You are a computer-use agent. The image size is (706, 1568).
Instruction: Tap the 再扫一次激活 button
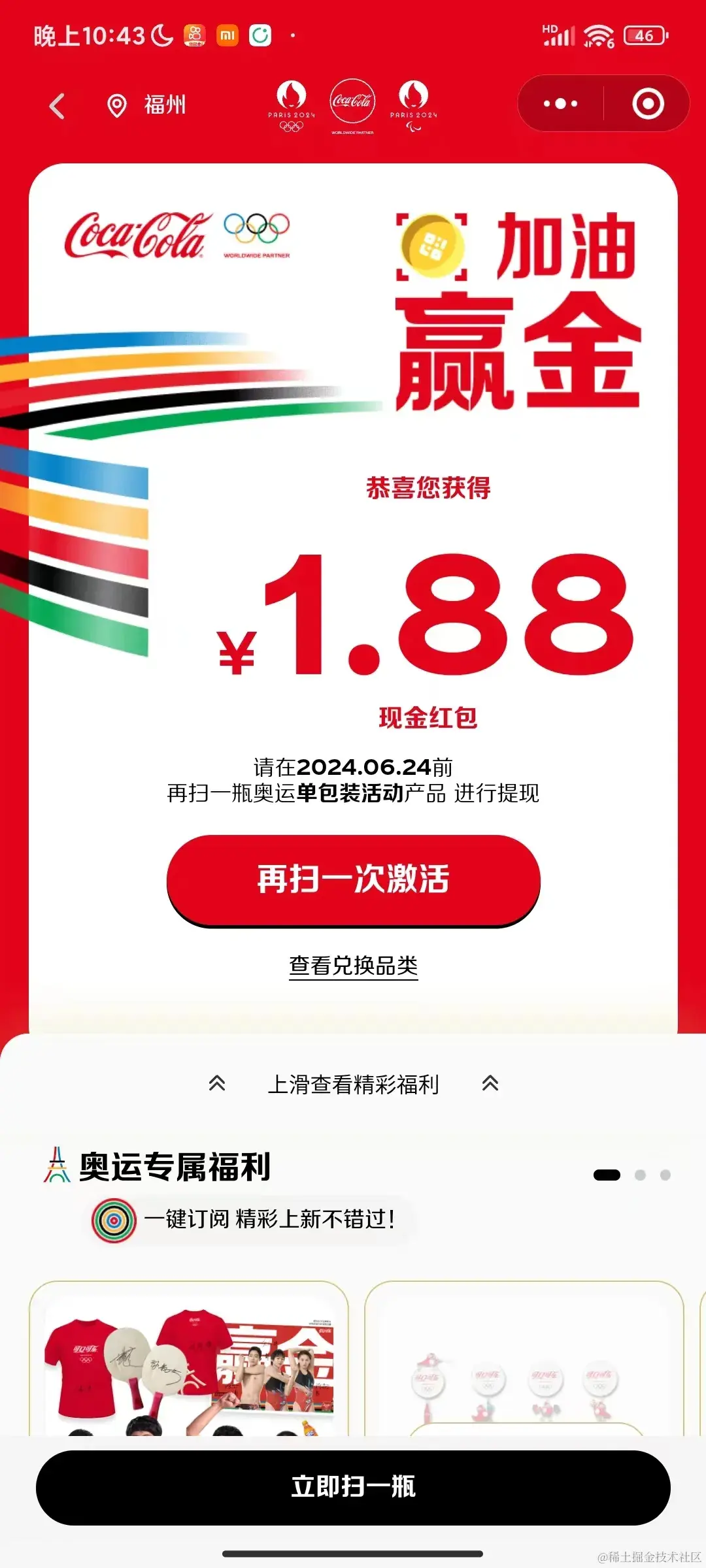(353, 879)
